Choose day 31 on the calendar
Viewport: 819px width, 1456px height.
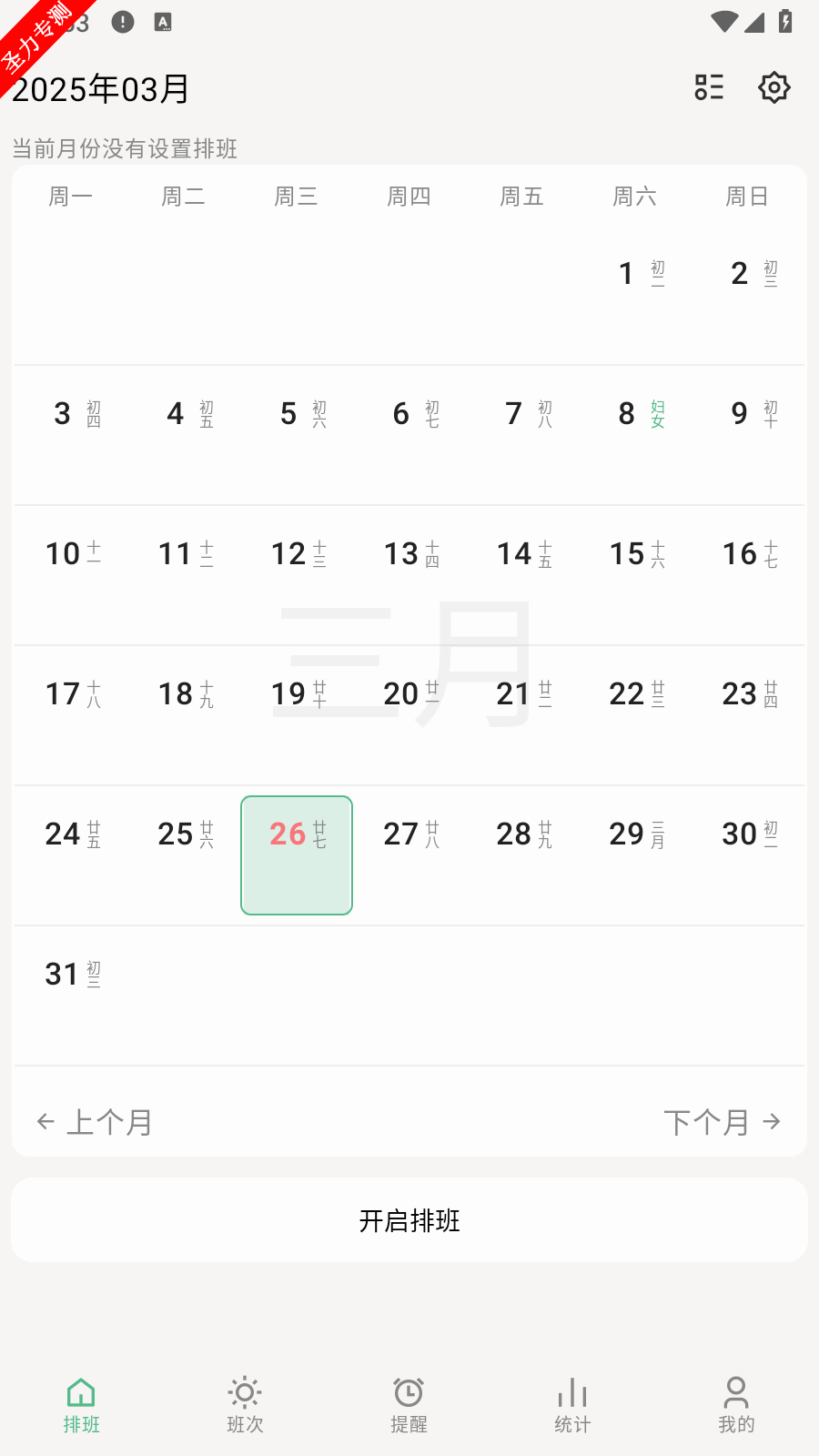point(71,996)
